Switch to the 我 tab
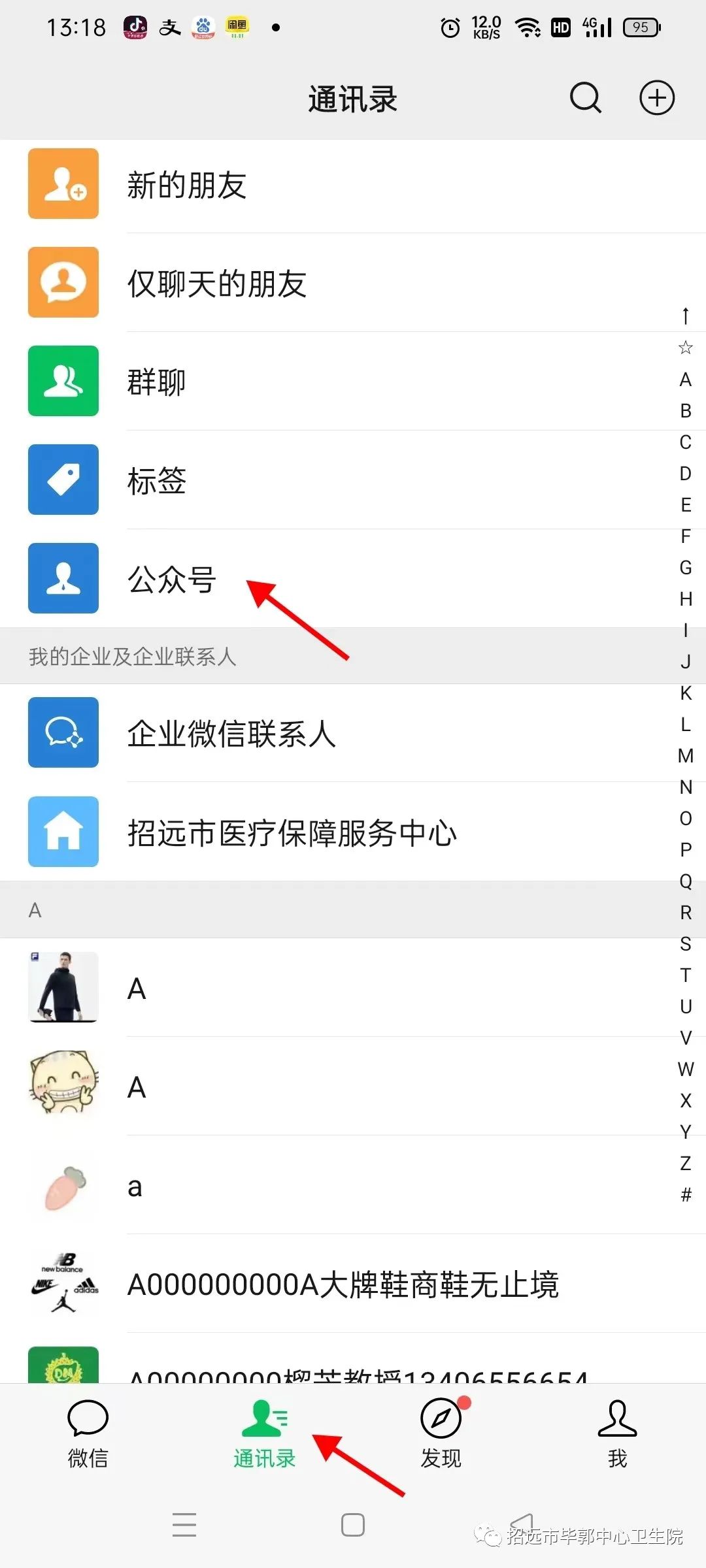The width and height of the screenshot is (706, 1568). (617, 1434)
